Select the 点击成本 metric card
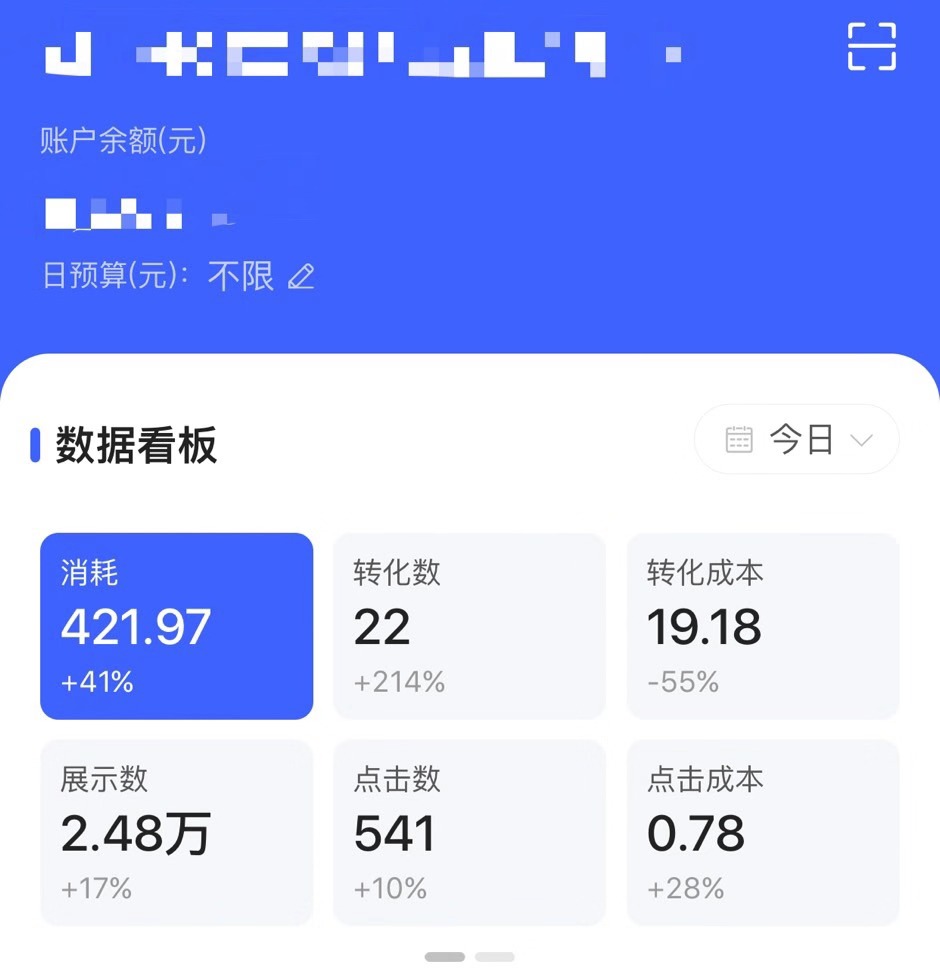This screenshot has height=975, width=940. 762,832
